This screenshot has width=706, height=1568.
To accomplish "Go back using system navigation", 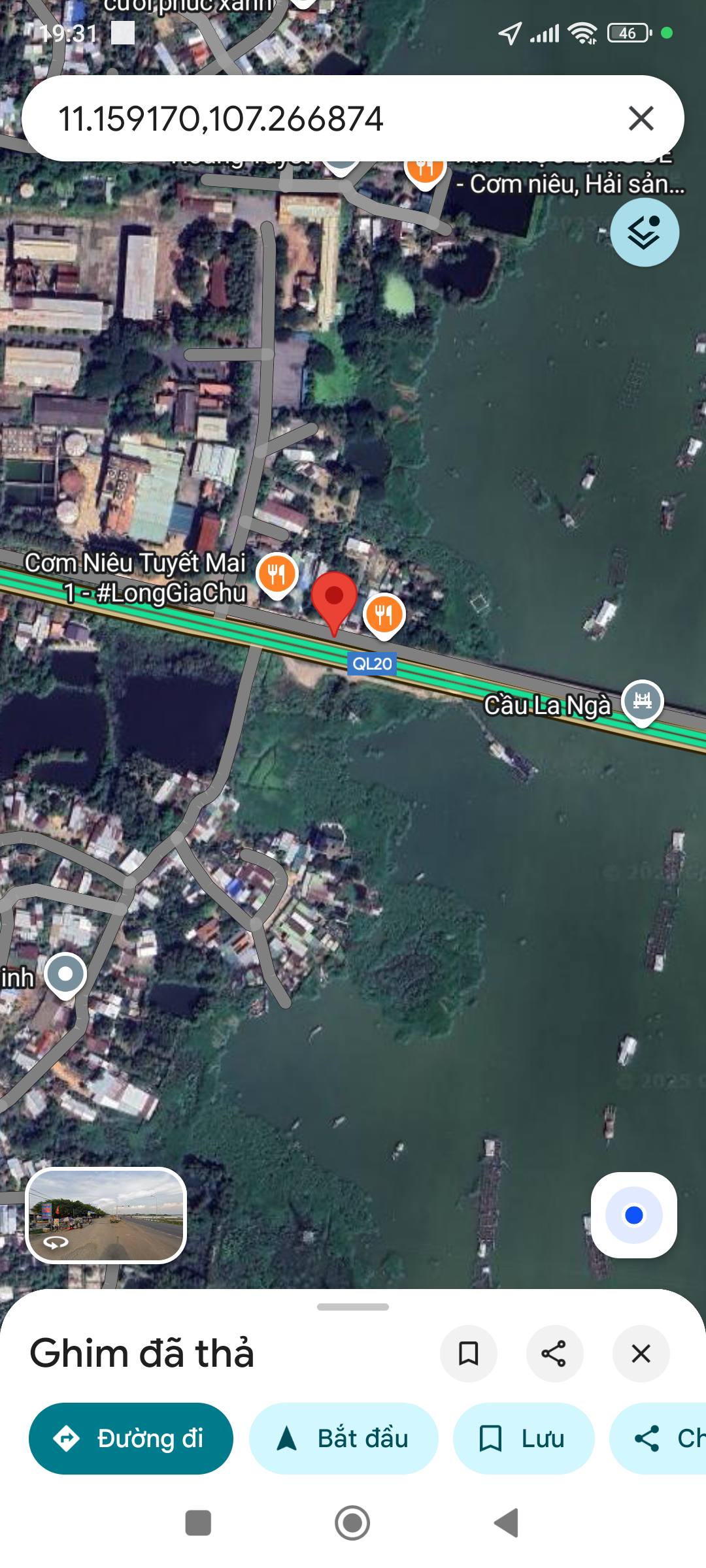I will pyautogui.click(x=506, y=1523).
